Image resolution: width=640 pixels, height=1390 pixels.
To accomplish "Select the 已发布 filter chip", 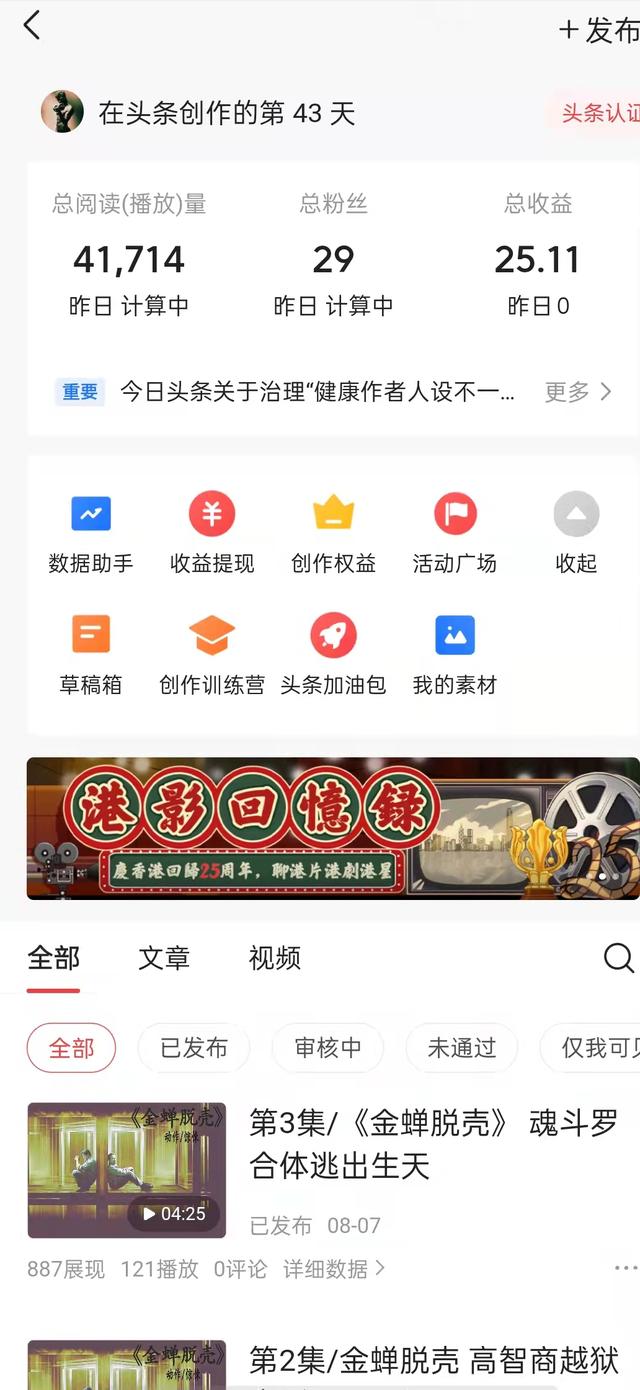I will pos(194,1048).
